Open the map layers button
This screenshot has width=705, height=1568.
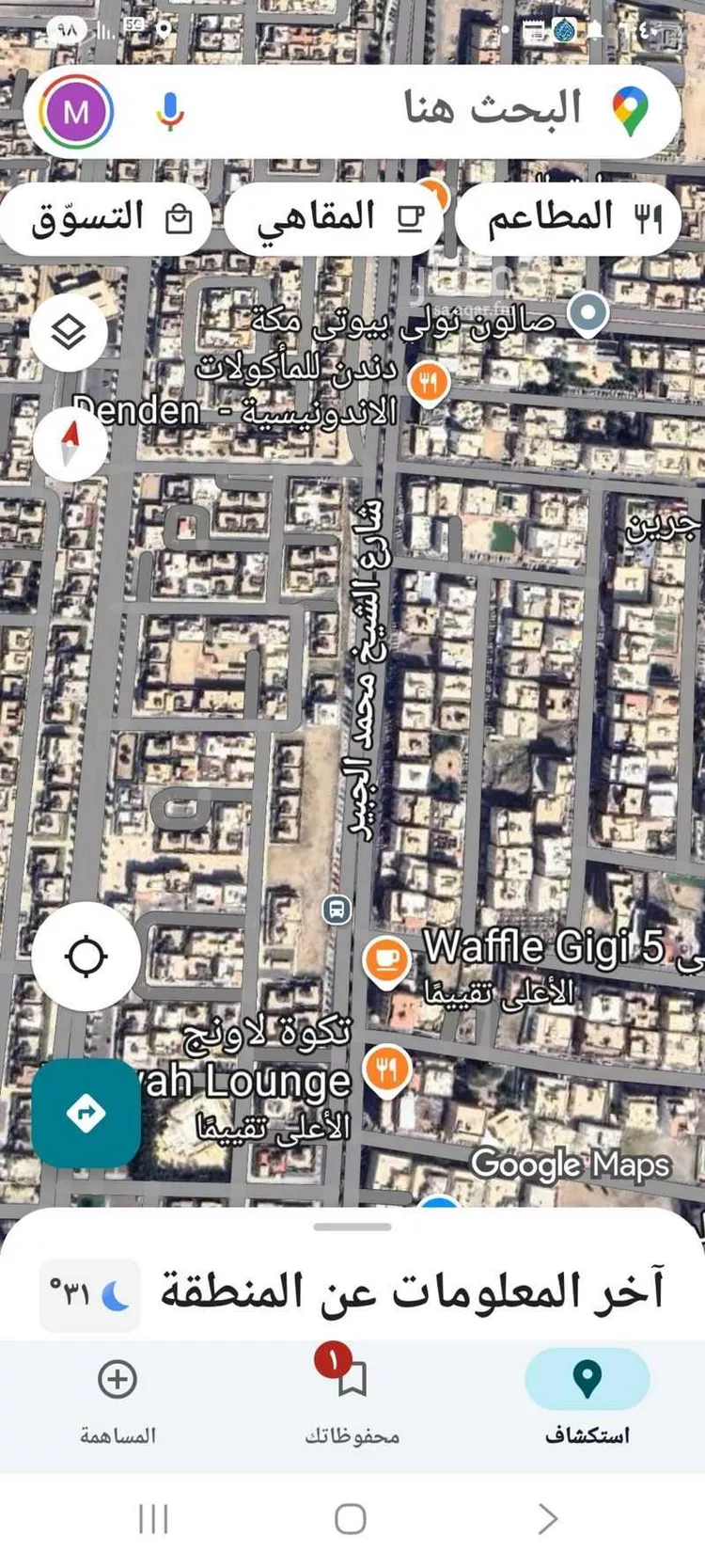(69, 332)
